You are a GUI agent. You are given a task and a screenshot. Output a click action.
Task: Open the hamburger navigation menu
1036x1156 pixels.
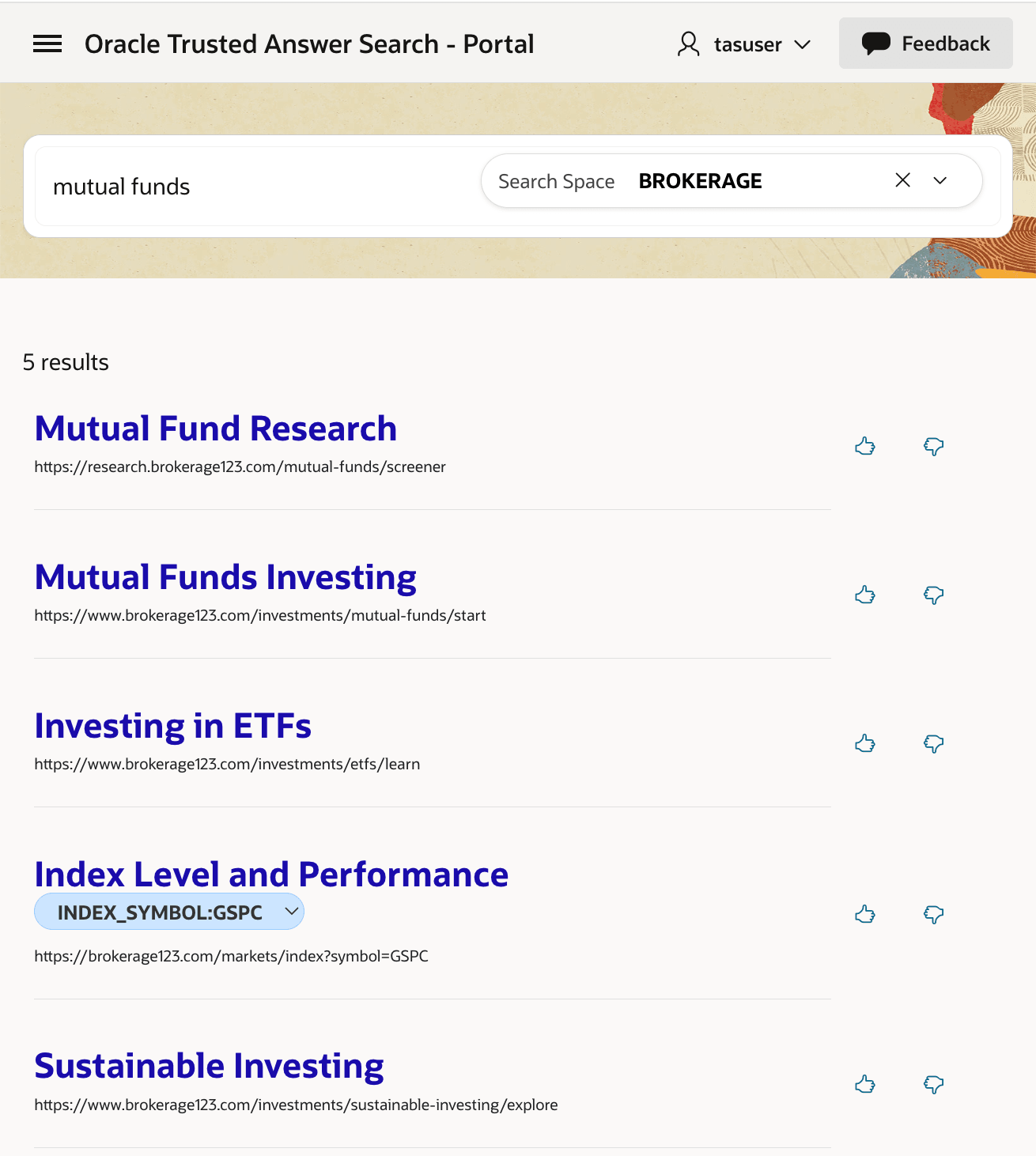(x=47, y=43)
